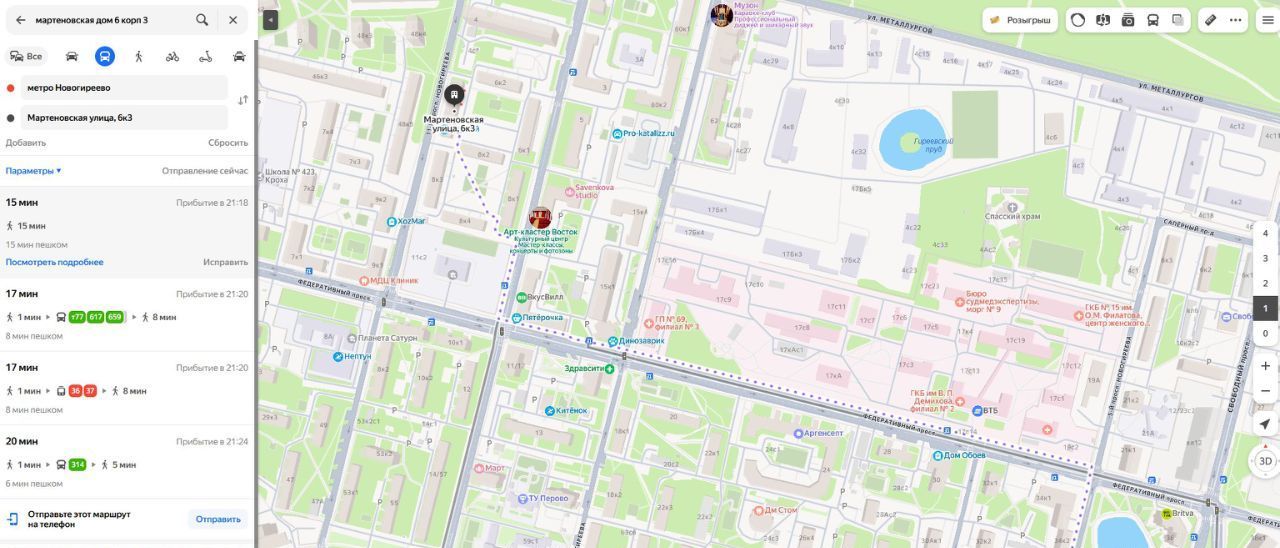Choose the bicycle route mode
This screenshot has height=548, width=1280.
tap(172, 57)
